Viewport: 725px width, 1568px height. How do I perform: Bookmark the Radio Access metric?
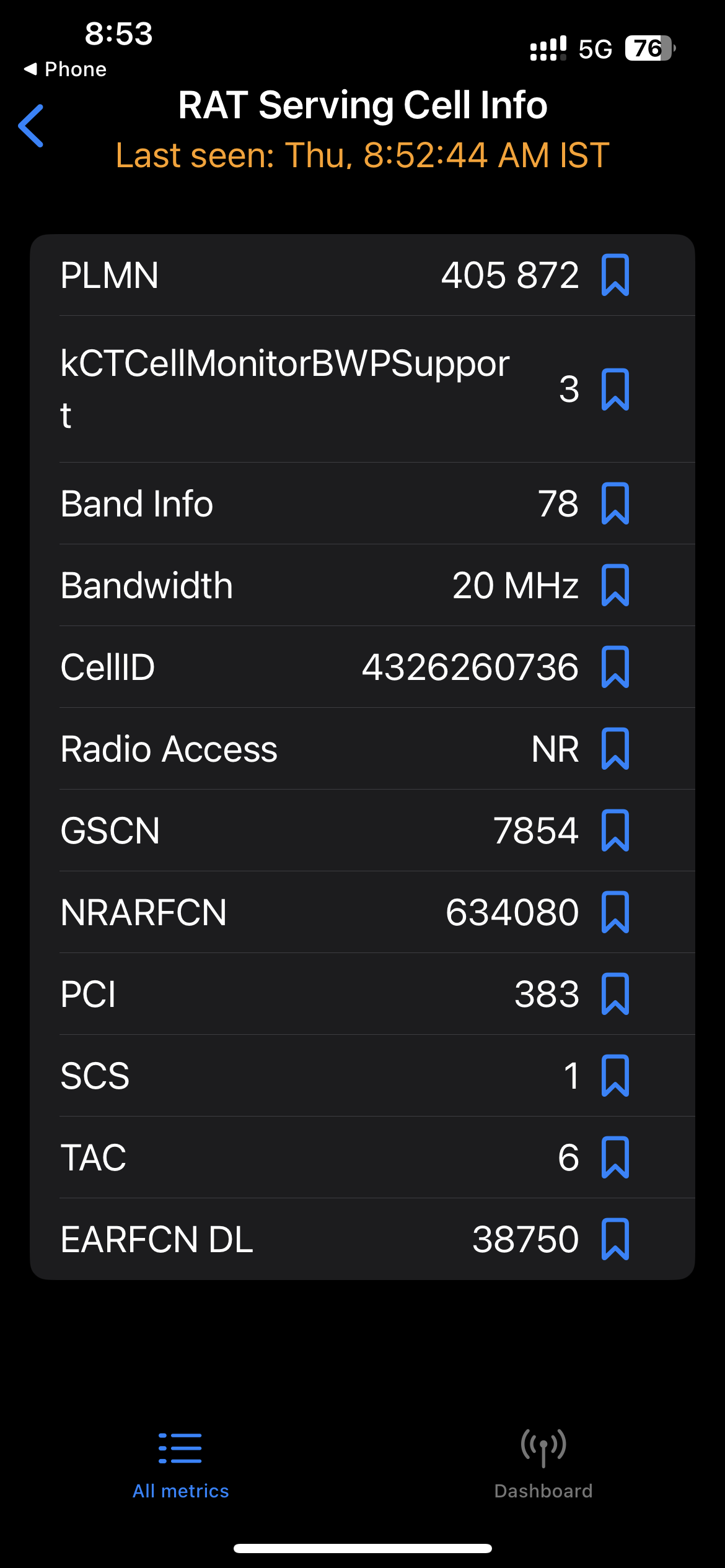(615, 749)
